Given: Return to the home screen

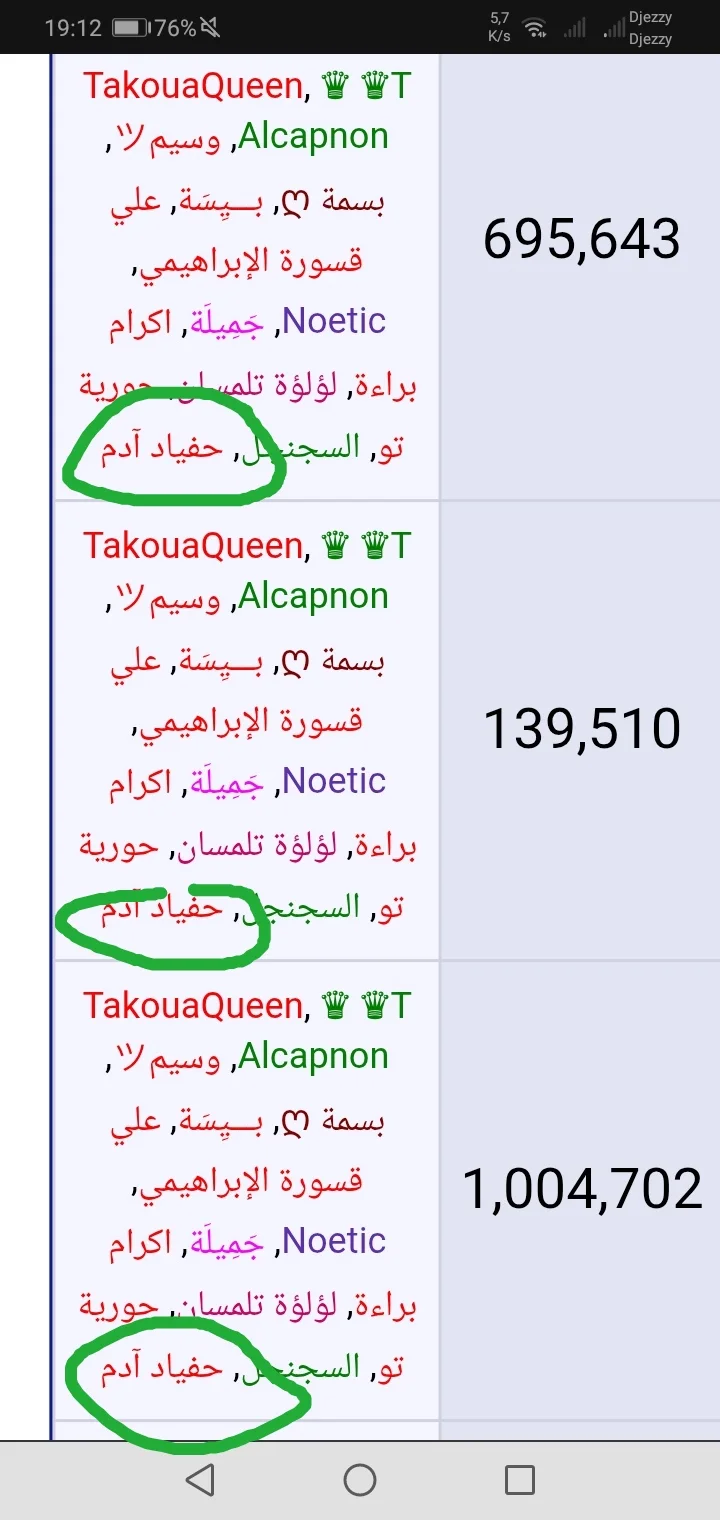Looking at the screenshot, I should [x=360, y=1479].
